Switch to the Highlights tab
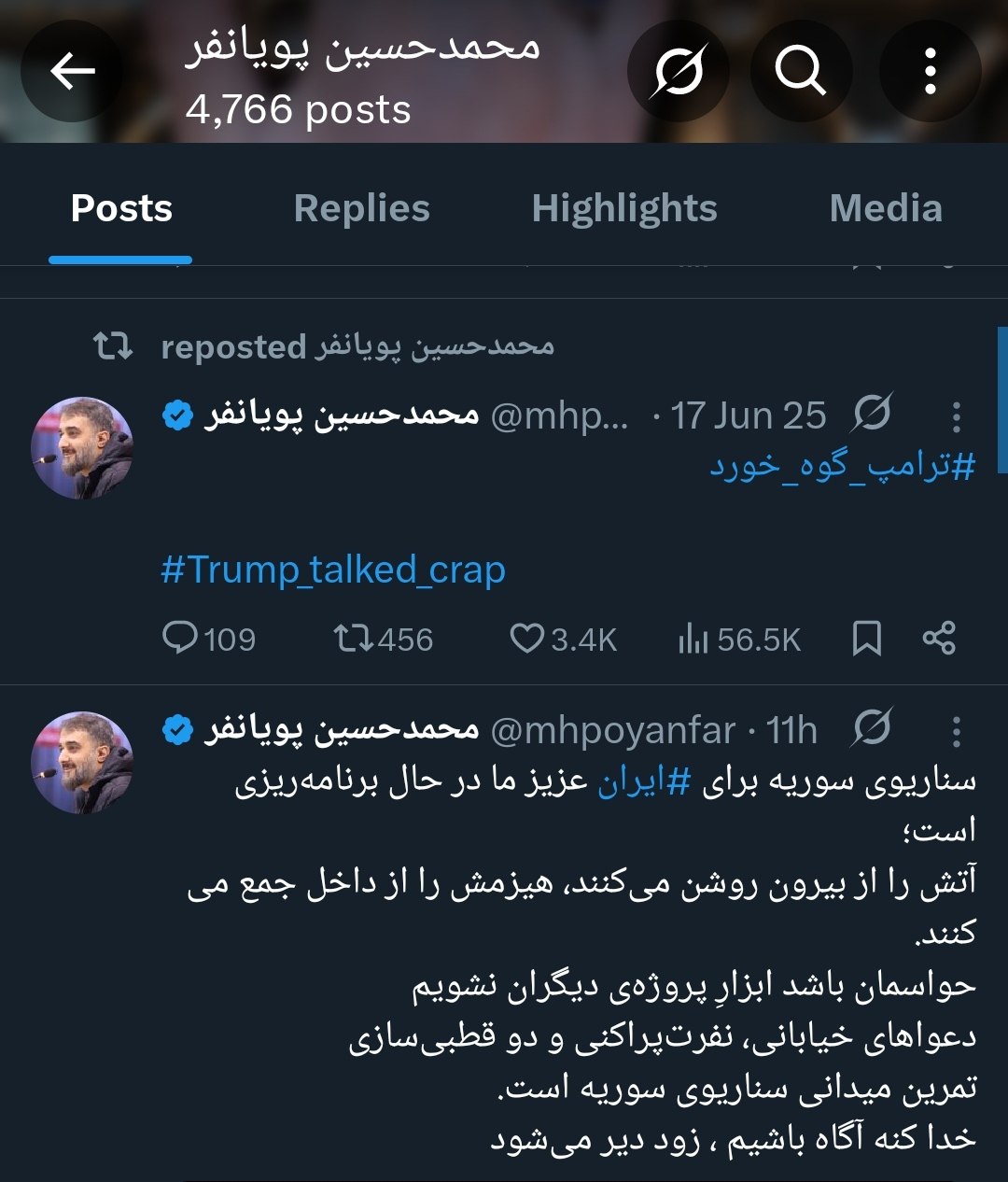 click(624, 208)
